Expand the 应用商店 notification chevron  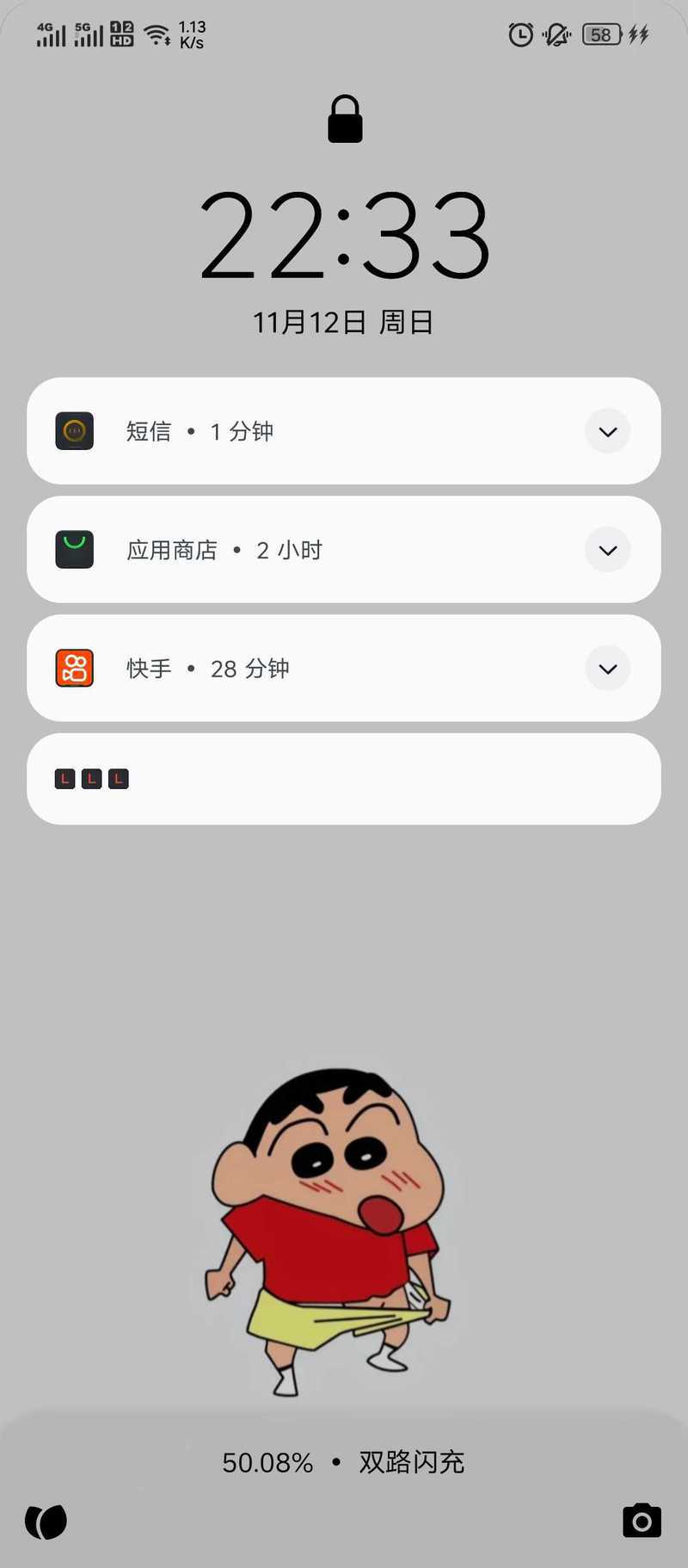pos(608,550)
